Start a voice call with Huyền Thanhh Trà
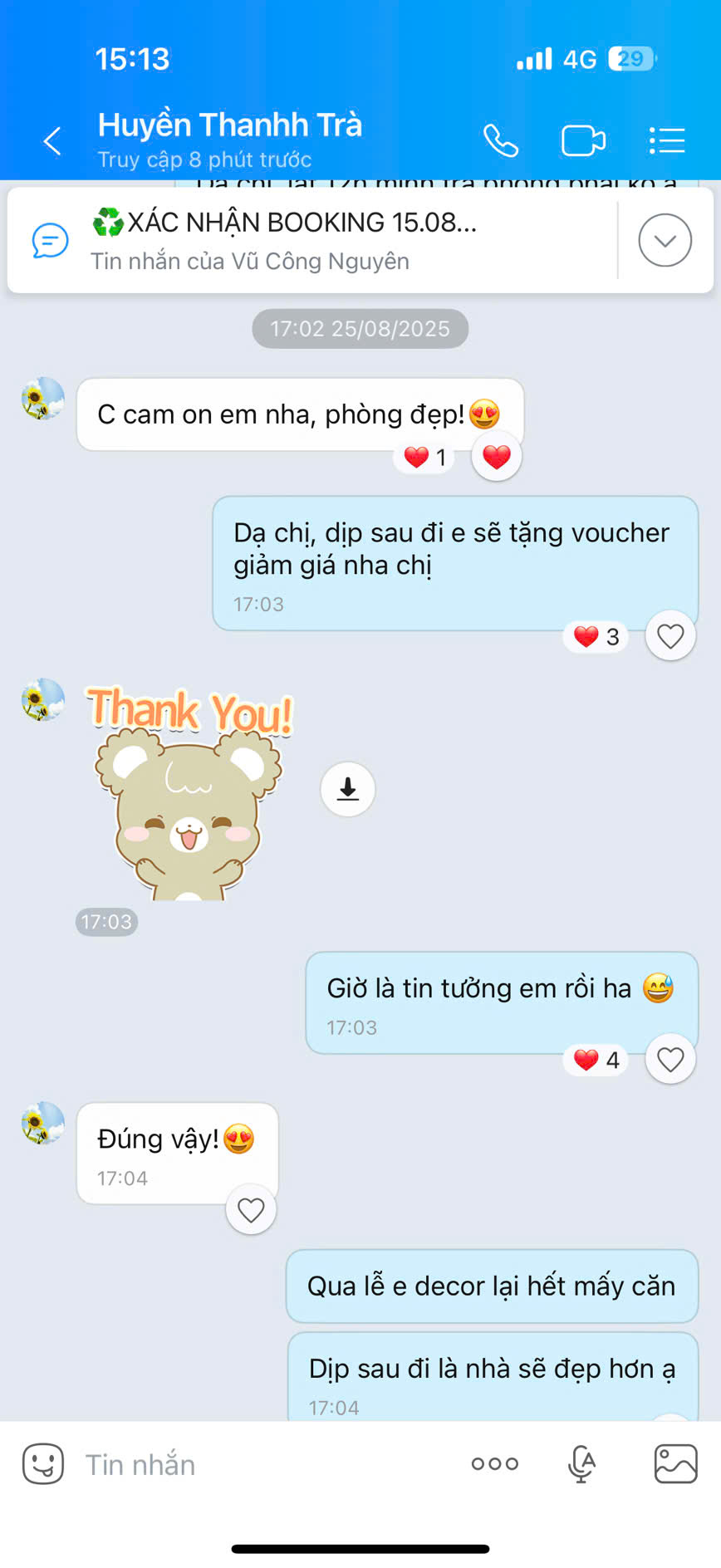The width and height of the screenshot is (721, 1568). click(x=501, y=141)
